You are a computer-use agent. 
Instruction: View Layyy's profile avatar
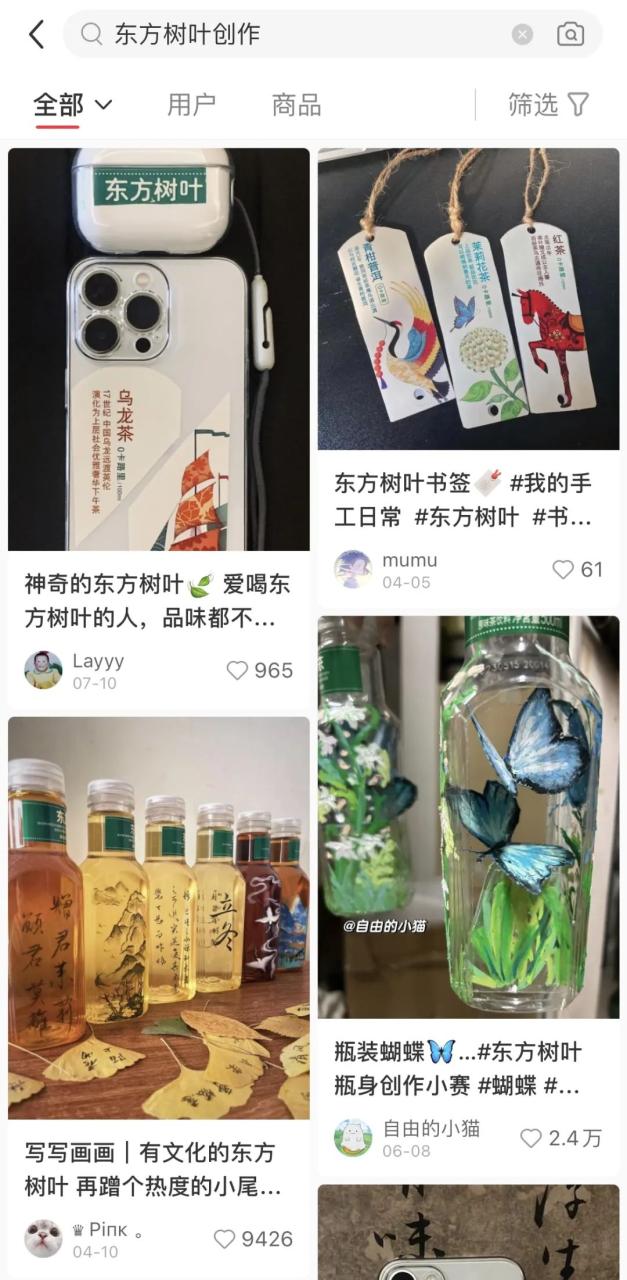point(43,670)
